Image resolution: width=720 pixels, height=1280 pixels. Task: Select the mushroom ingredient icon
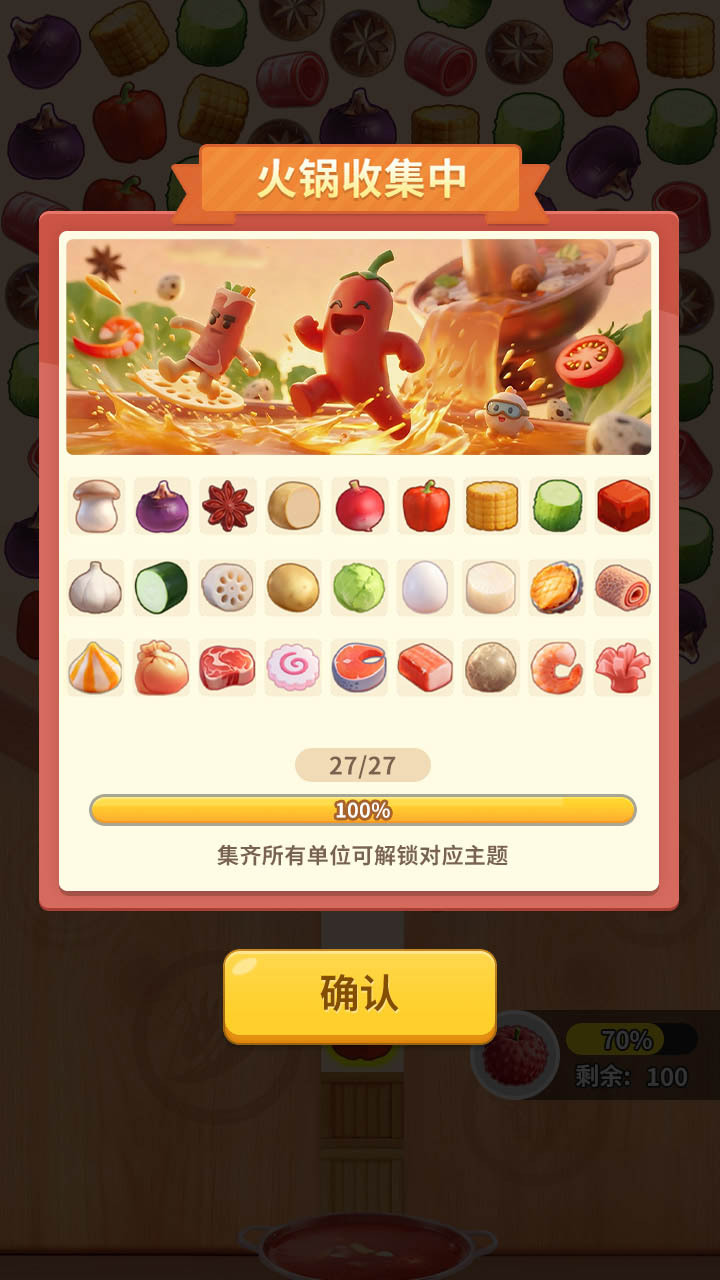point(96,506)
